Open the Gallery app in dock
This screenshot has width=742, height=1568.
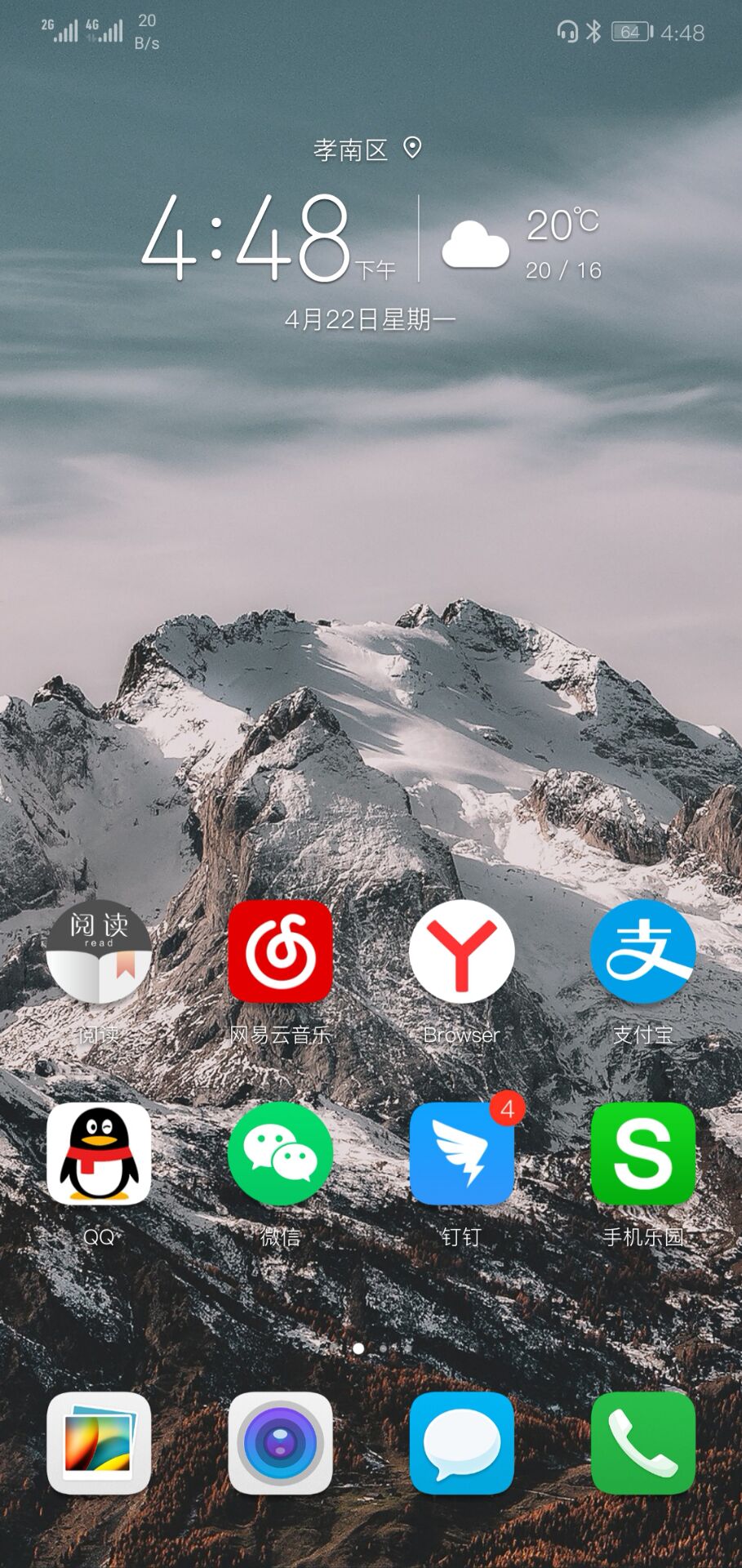coord(99,1443)
